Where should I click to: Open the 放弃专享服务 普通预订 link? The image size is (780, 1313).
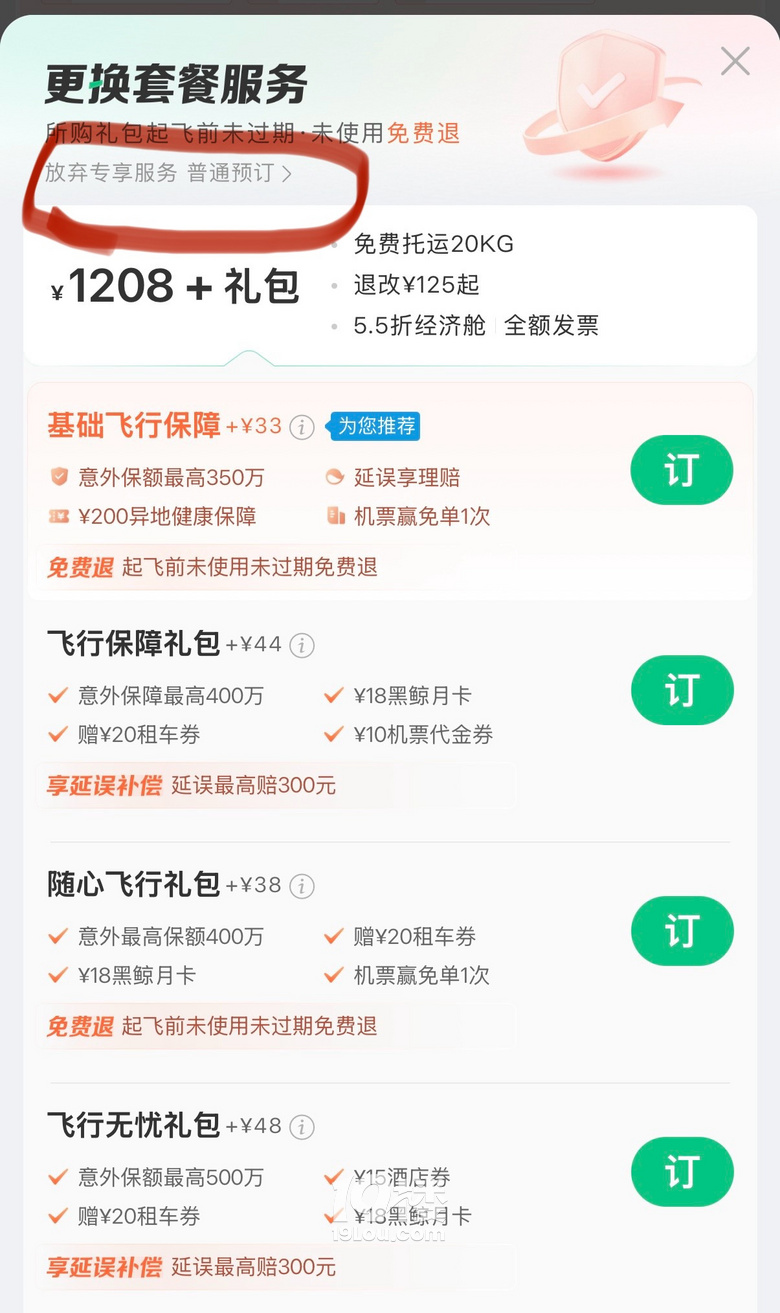coord(168,173)
